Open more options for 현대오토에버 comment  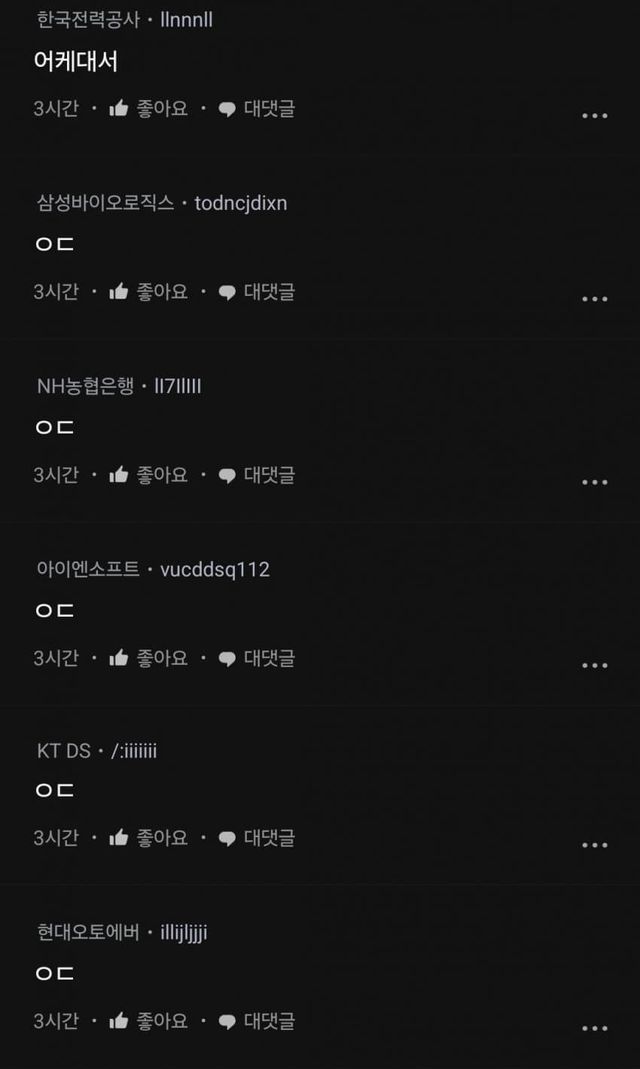pyautogui.click(x=594, y=1028)
